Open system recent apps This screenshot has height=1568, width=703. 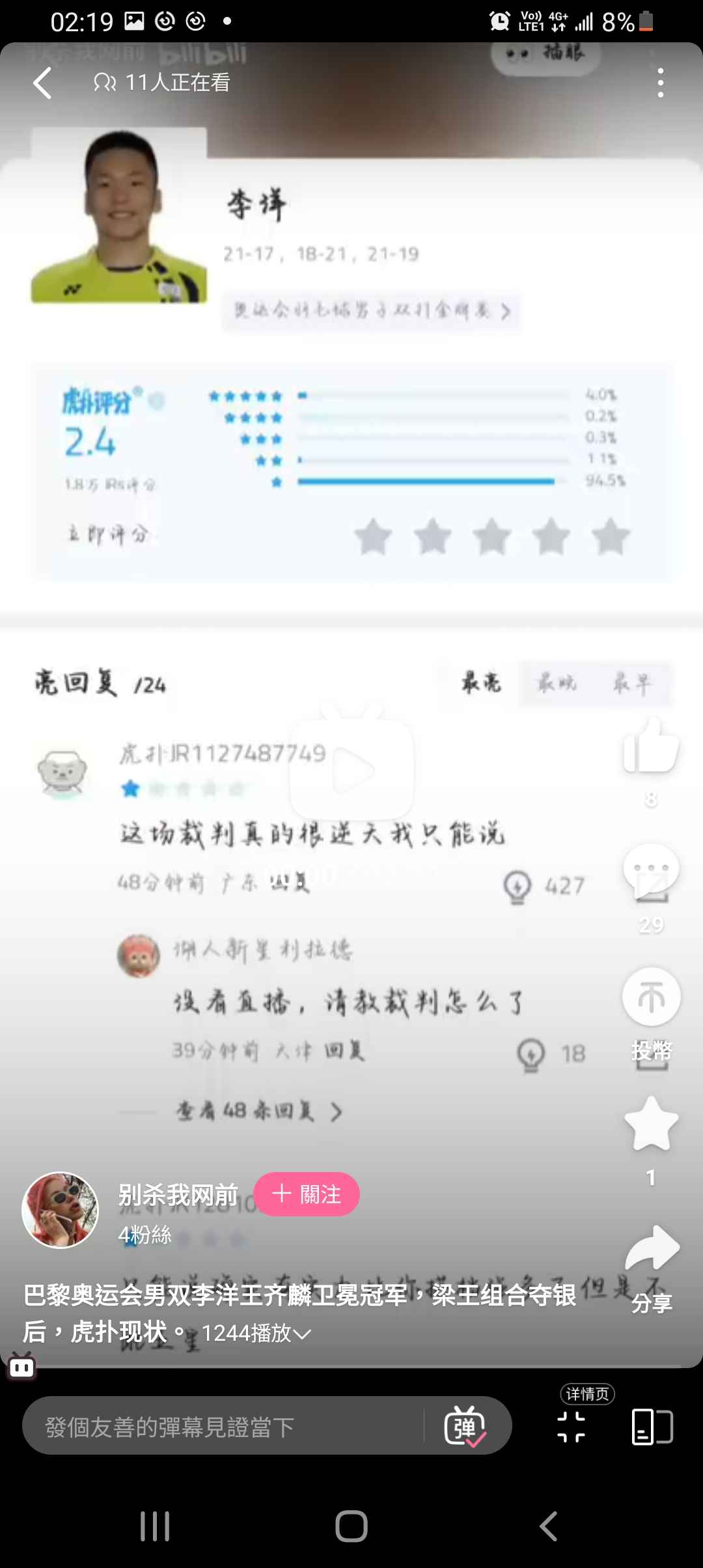155,1526
